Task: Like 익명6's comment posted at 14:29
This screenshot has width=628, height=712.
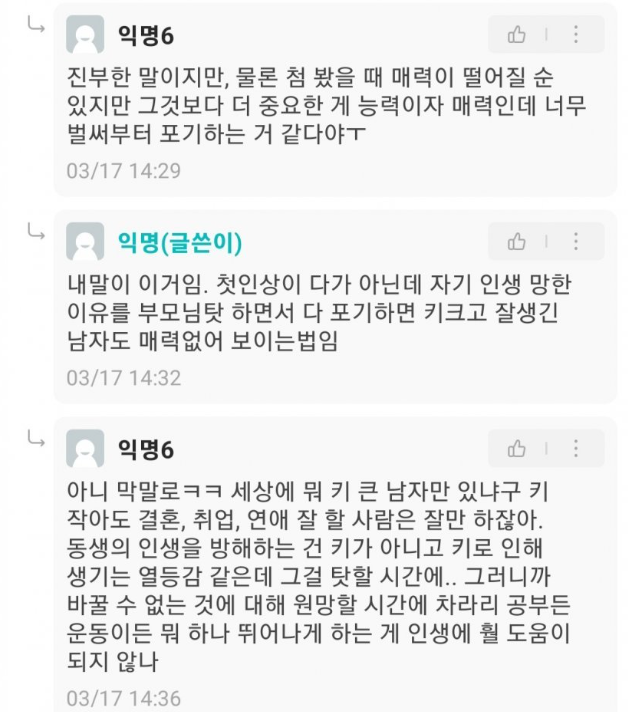Action: point(516,35)
